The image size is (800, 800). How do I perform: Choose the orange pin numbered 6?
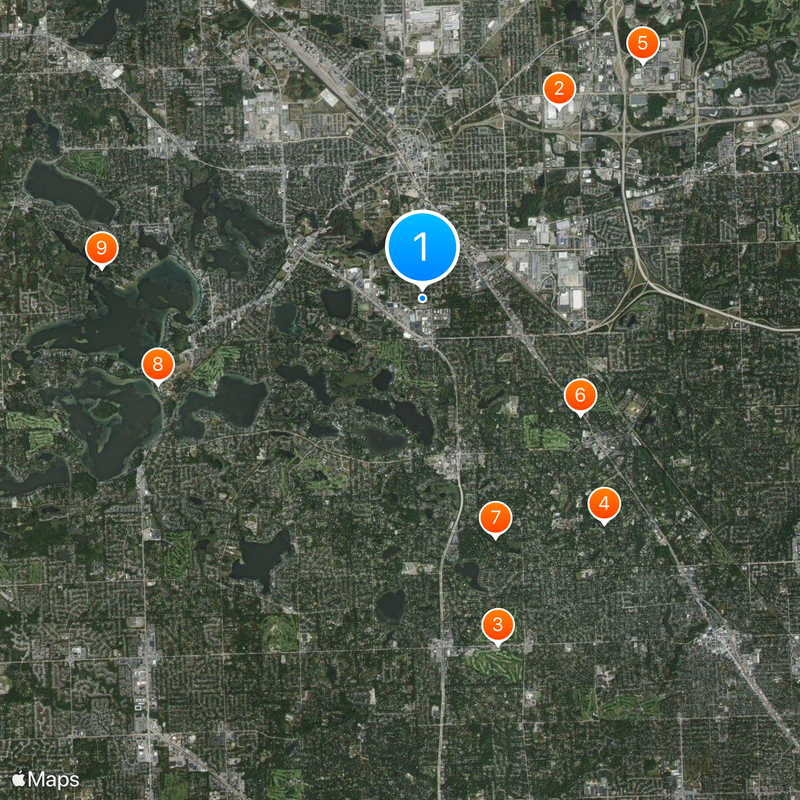click(580, 395)
